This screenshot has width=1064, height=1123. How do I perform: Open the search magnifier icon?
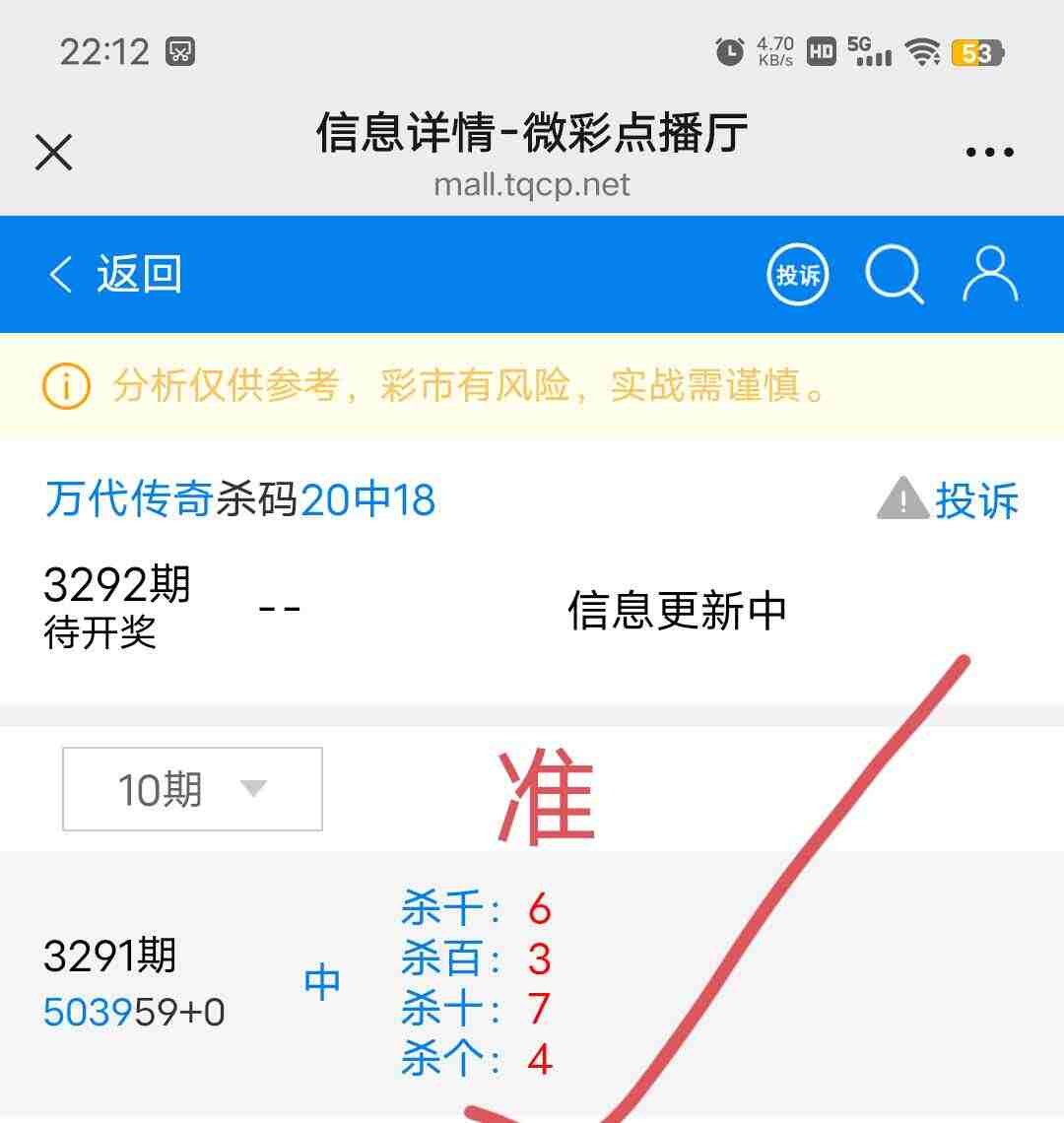[895, 275]
